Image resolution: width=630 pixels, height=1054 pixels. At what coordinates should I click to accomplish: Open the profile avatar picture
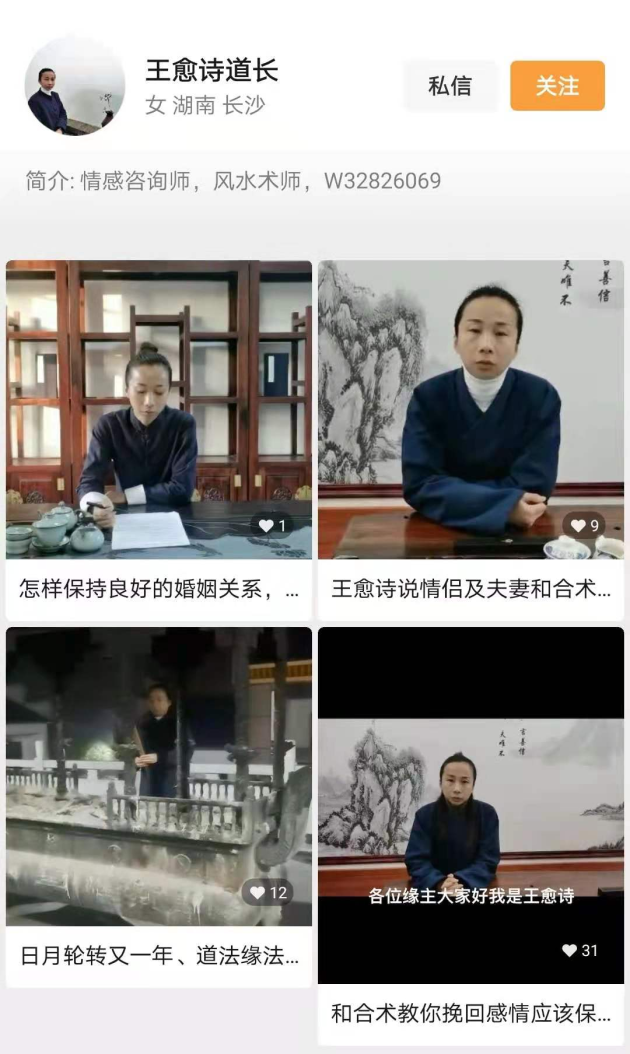[75, 86]
